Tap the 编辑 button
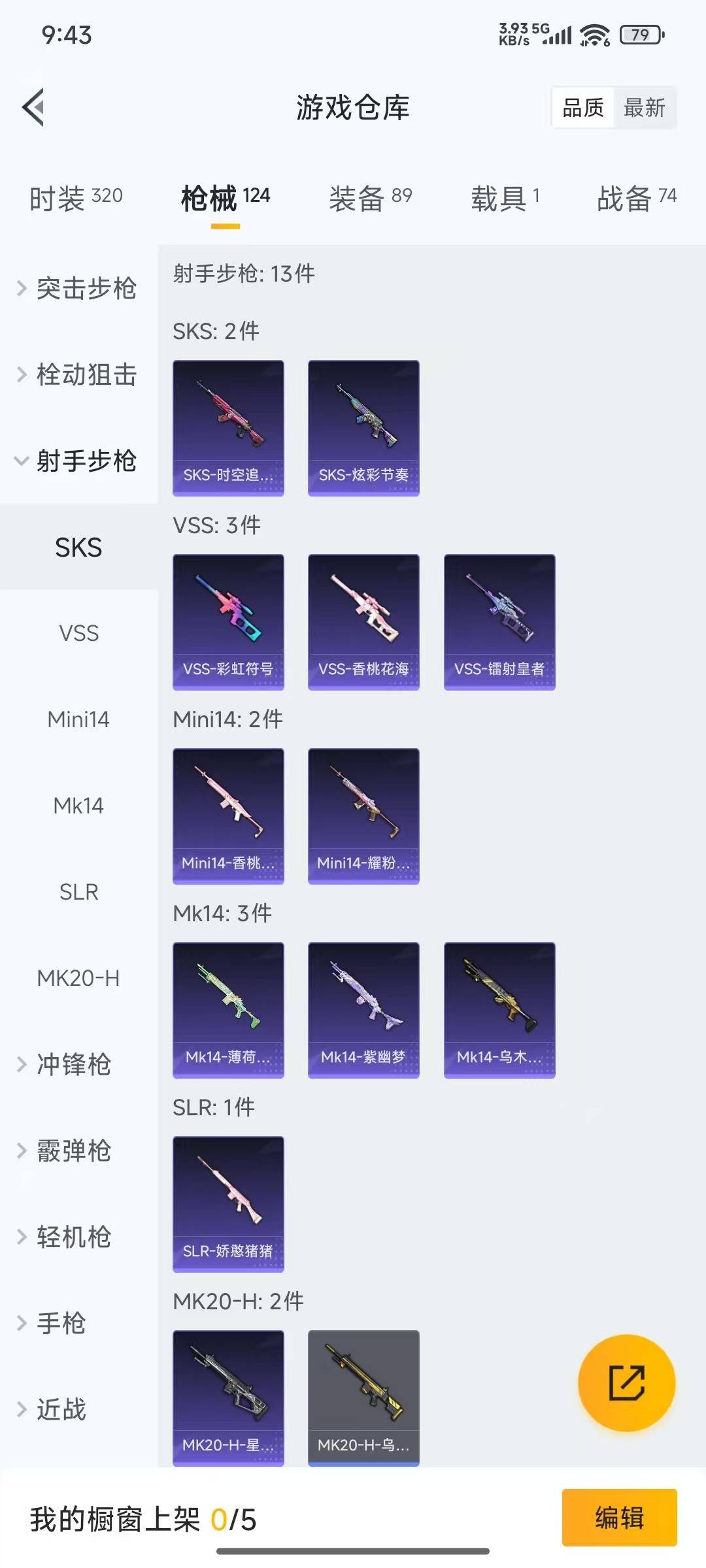 pyautogui.click(x=618, y=1517)
